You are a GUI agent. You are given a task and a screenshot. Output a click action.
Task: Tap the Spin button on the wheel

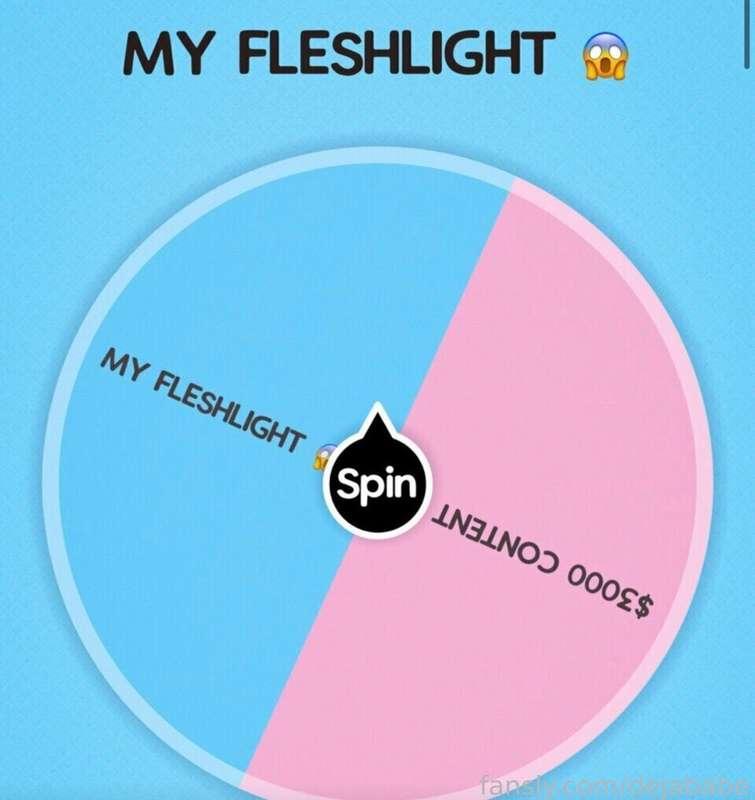377,486
